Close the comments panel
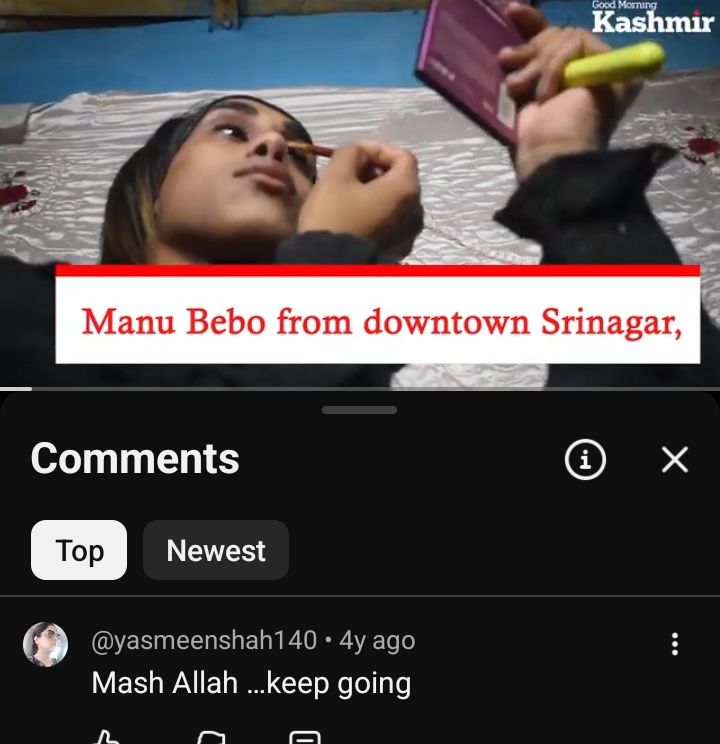720x744 pixels. coord(675,460)
